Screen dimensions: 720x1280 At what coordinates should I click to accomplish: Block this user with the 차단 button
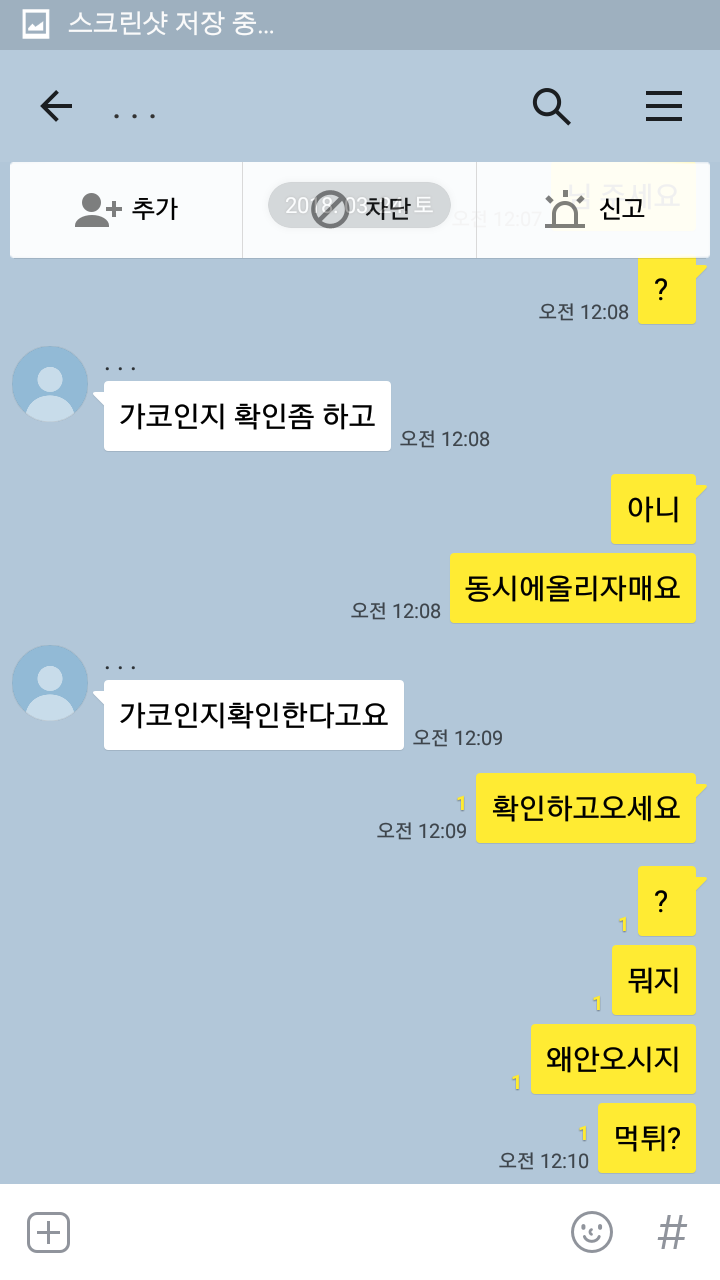click(360, 209)
